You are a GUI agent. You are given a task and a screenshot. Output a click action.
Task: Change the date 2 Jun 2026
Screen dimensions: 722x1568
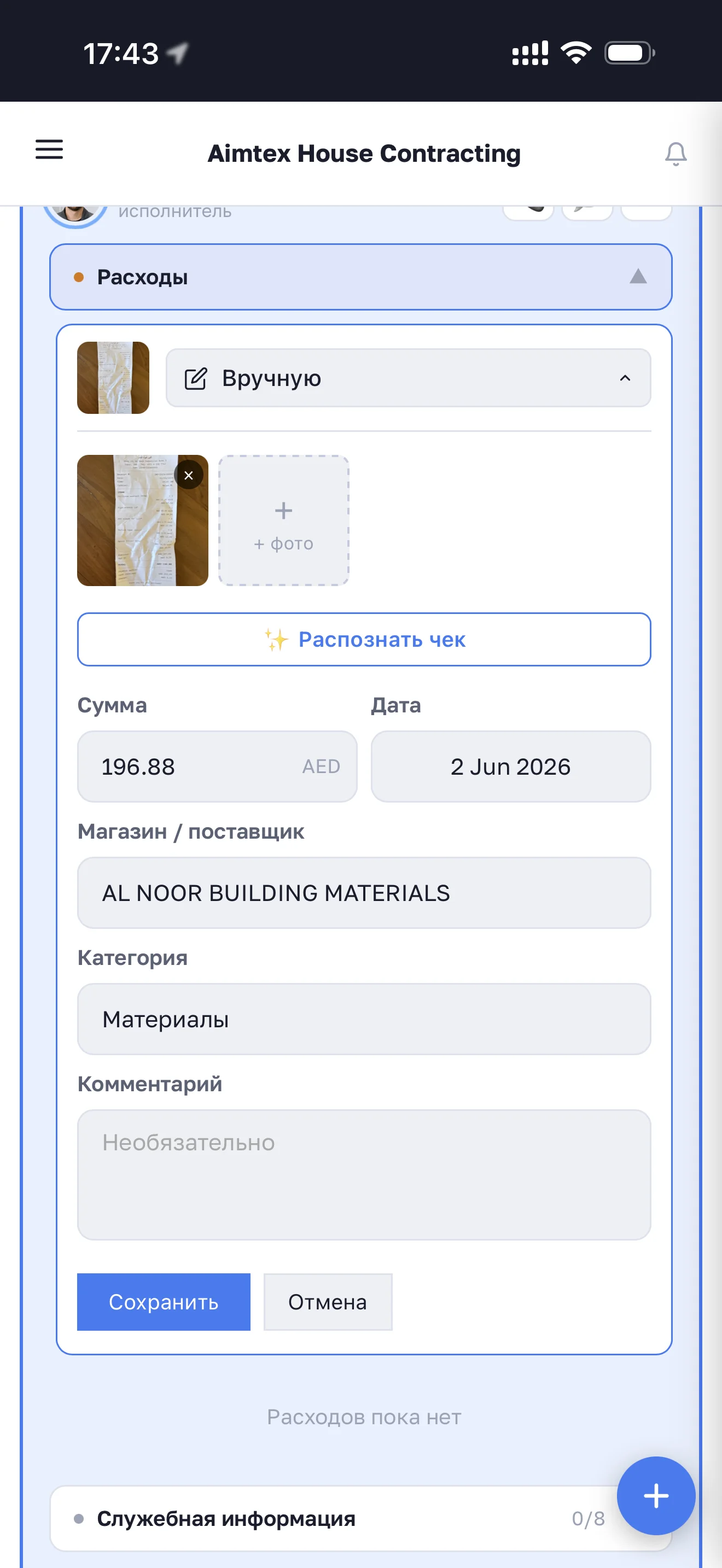[511, 767]
